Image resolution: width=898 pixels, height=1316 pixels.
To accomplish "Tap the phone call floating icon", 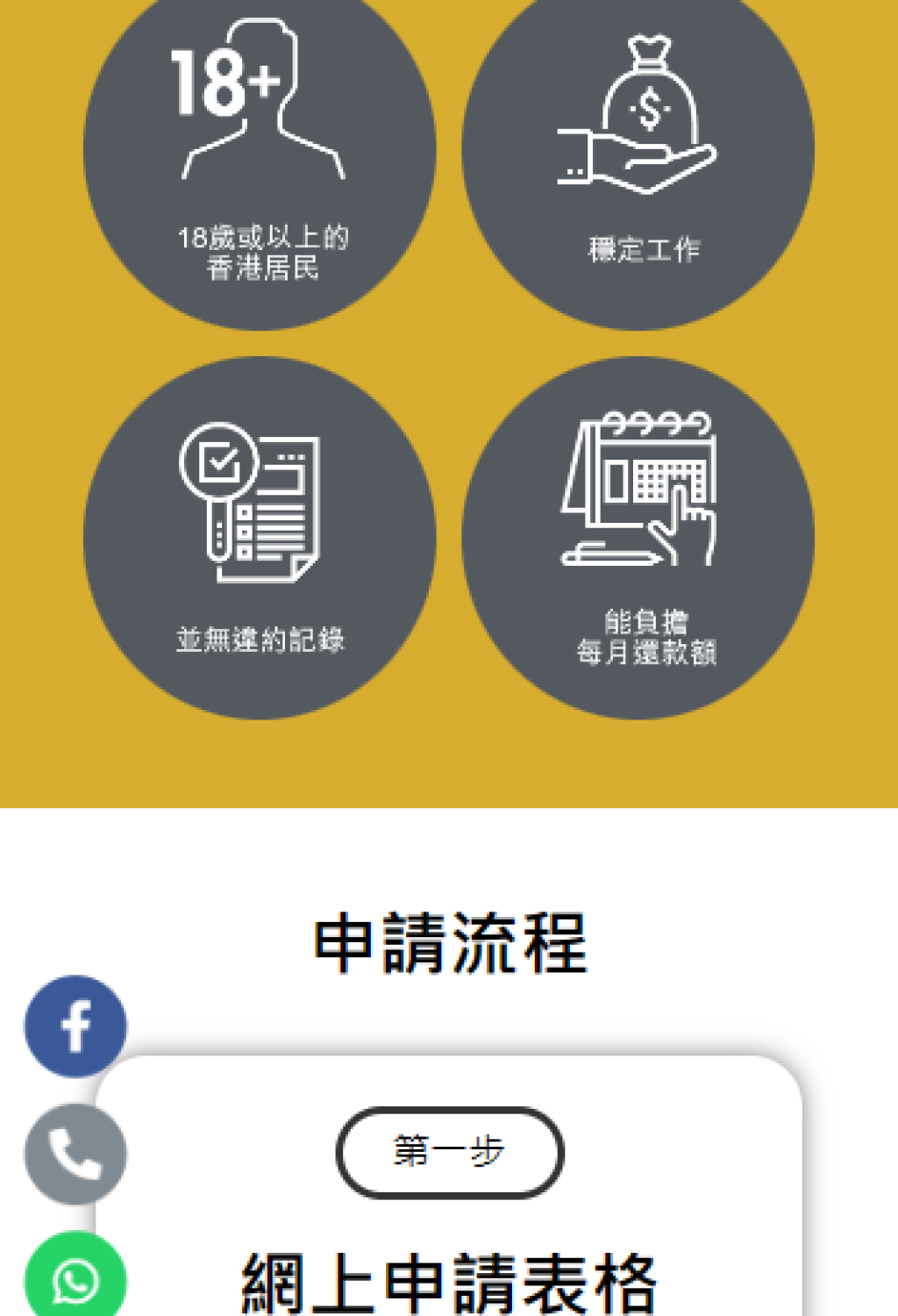I will tap(75, 1154).
